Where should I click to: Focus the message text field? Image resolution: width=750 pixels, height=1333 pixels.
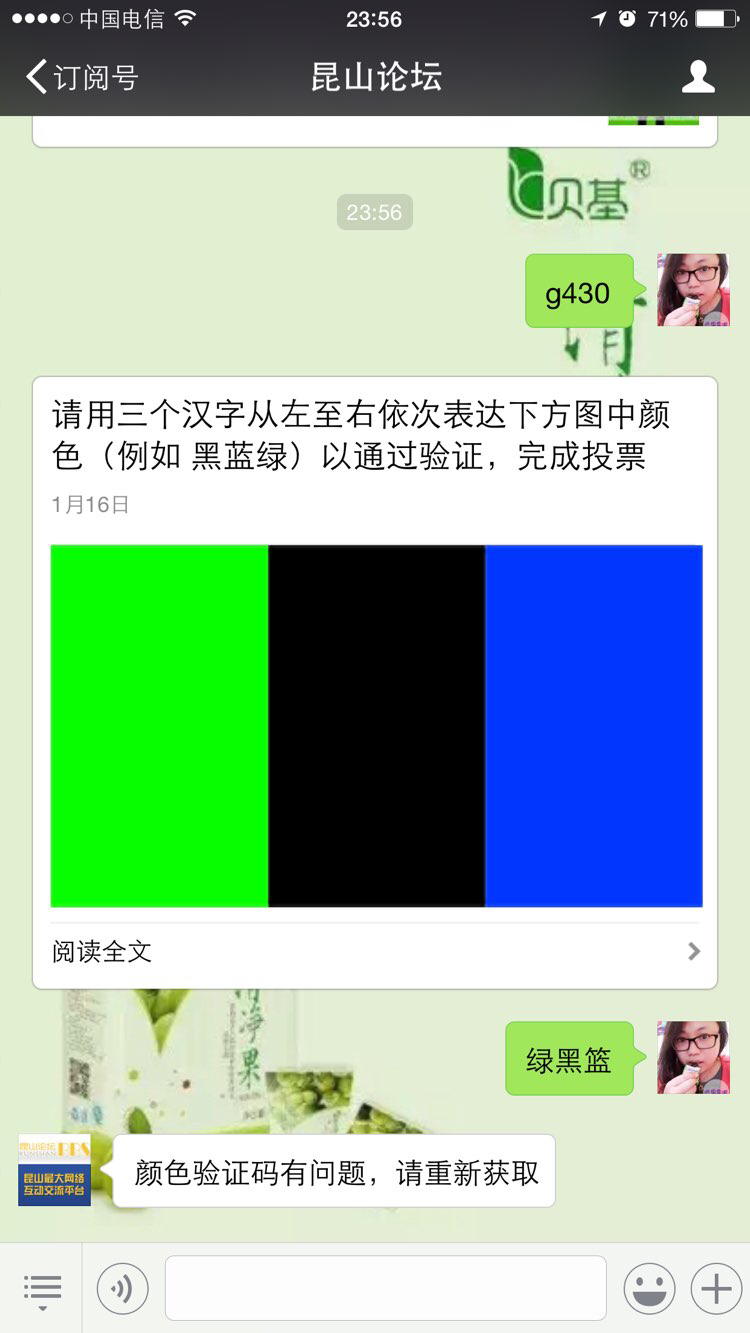click(x=386, y=1288)
